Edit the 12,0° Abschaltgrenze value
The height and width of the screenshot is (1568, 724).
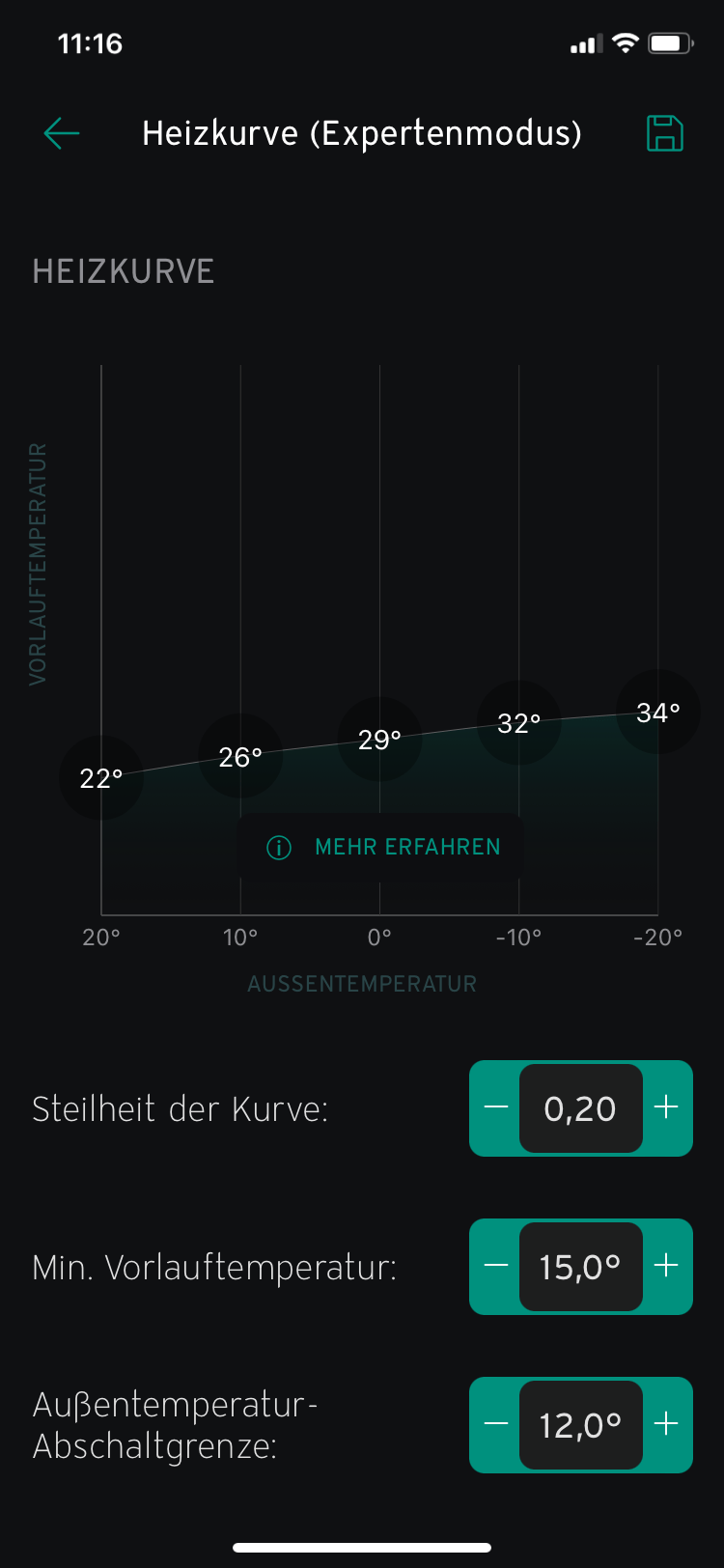pyautogui.click(x=580, y=1425)
